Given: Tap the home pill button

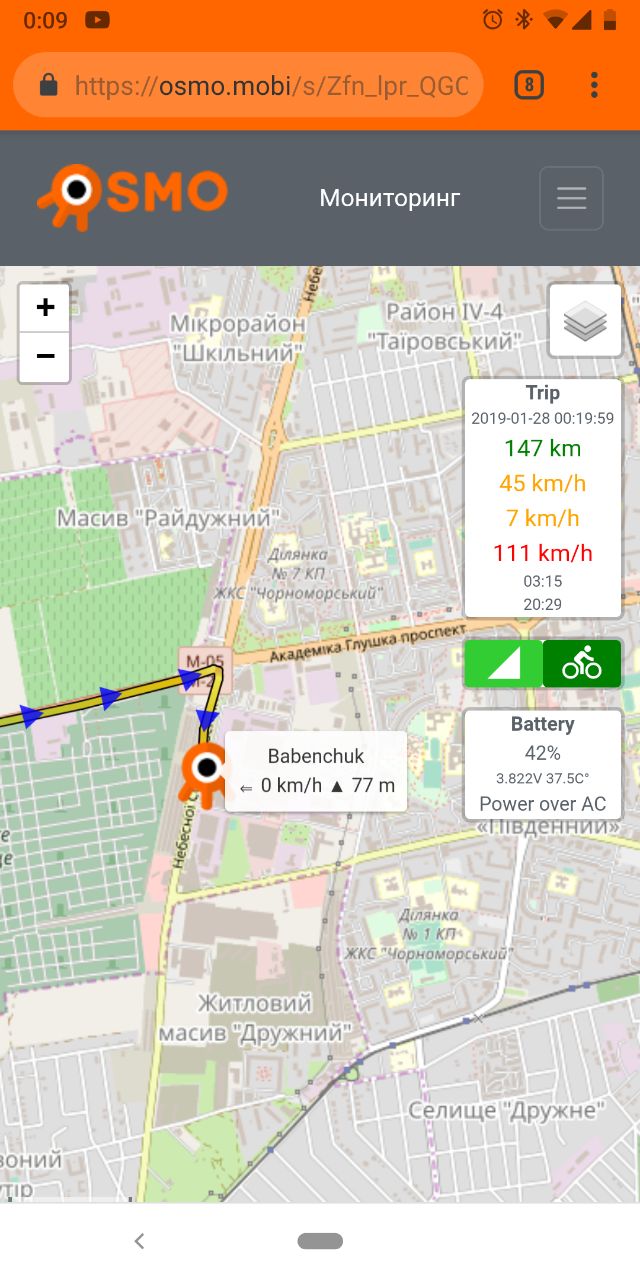Looking at the screenshot, I should (x=320, y=1241).
